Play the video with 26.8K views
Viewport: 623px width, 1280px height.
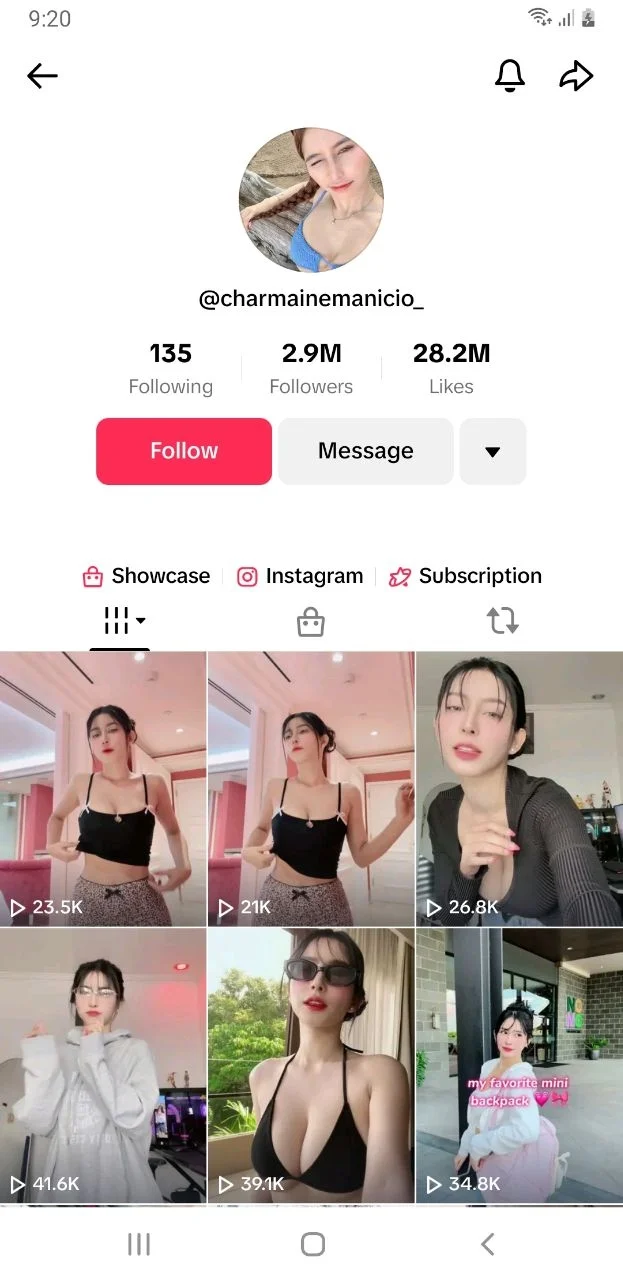click(x=519, y=789)
